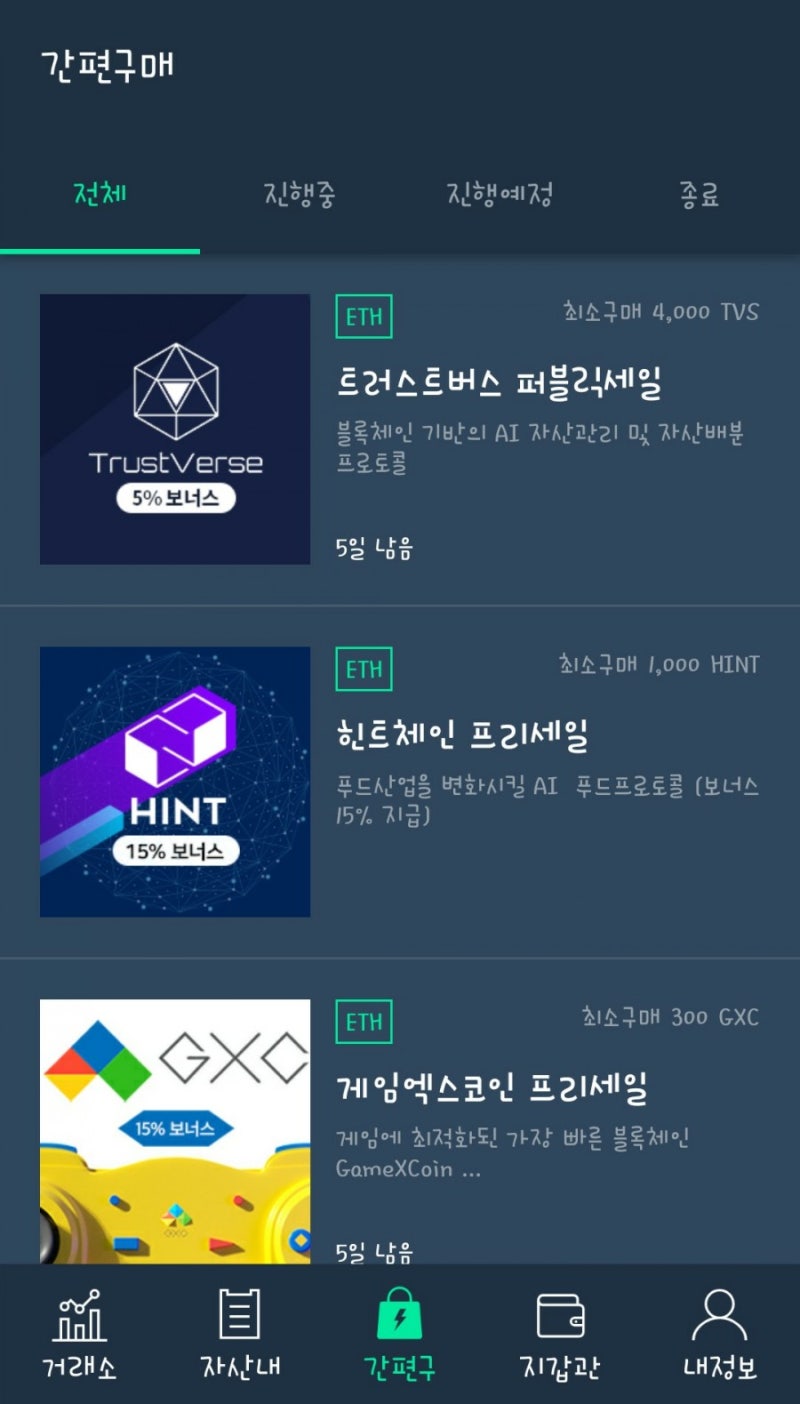Switch to the 진행중 tab
Image resolution: width=800 pixels, height=1404 pixels.
[298, 196]
